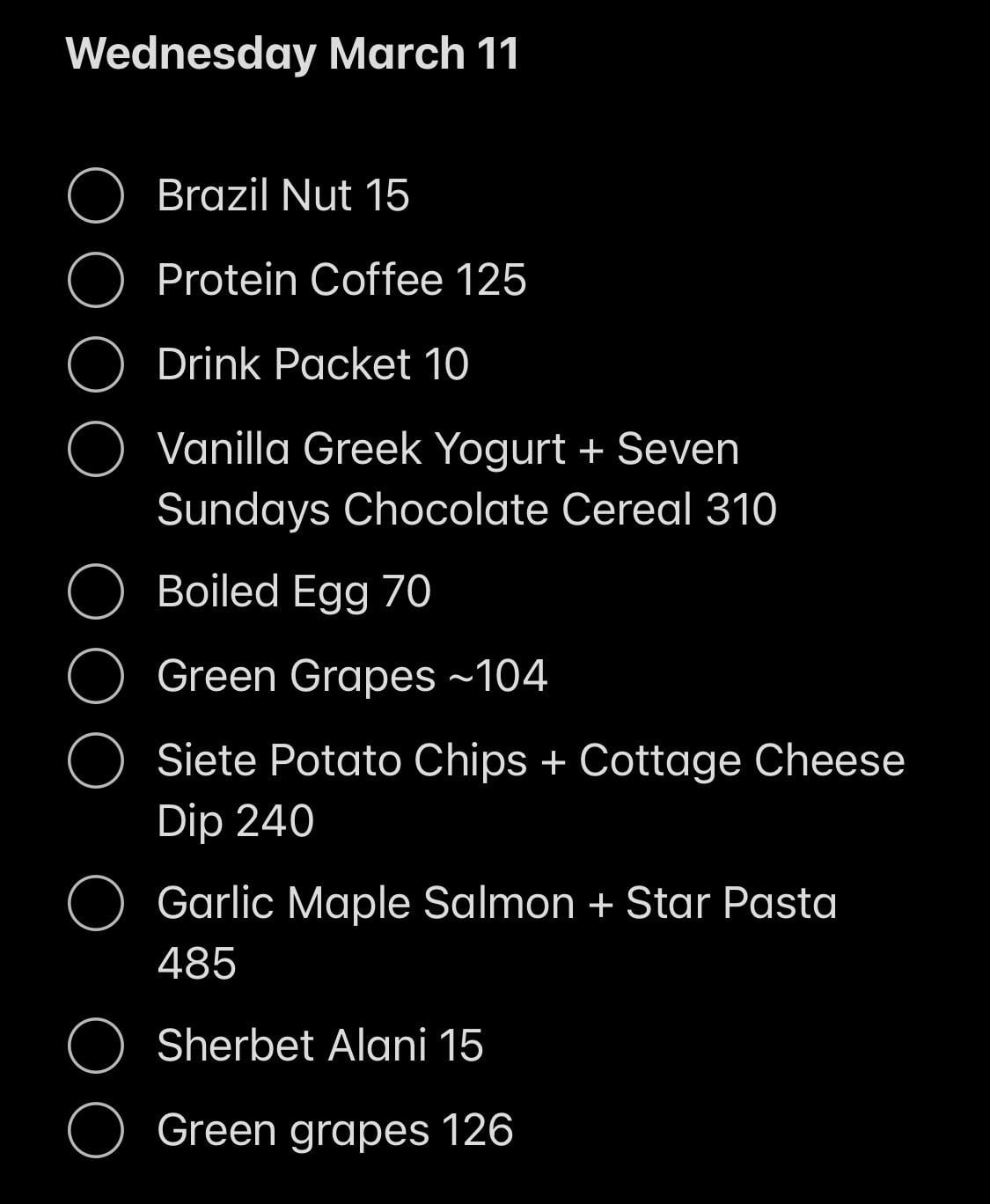Check Vanilla Greek Yogurt + Seven Sundays item

[95, 449]
